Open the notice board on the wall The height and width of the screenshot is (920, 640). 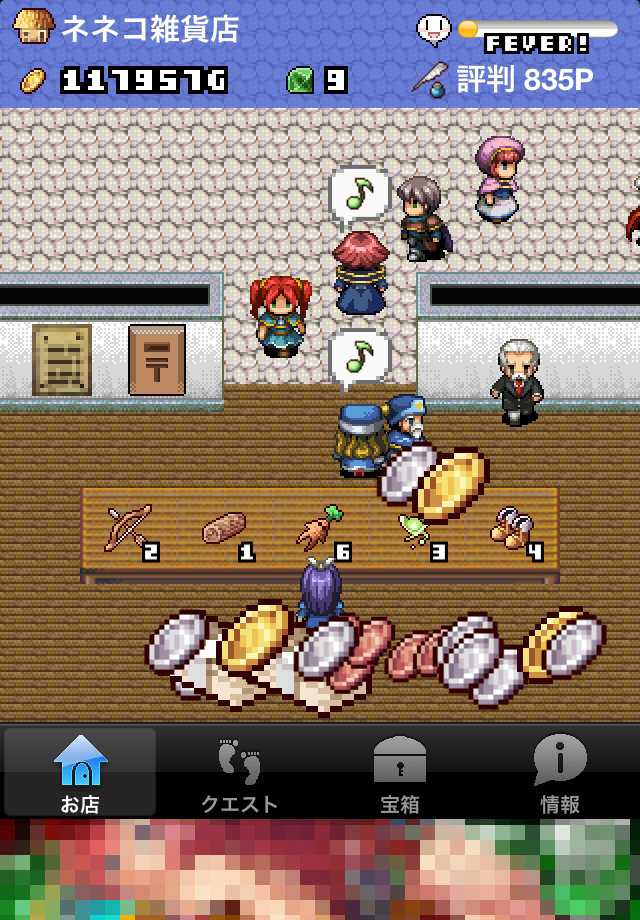pyautogui.click(x=62, y=360)
